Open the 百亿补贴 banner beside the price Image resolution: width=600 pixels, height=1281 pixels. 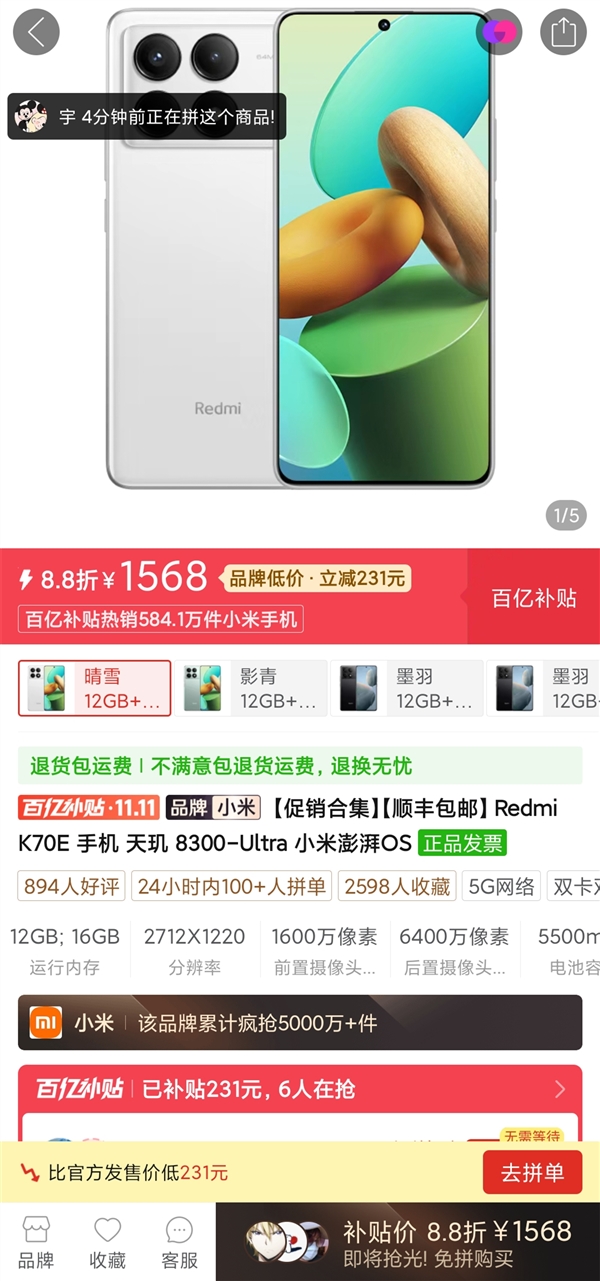pyautogui.click(x=533, y=598)
